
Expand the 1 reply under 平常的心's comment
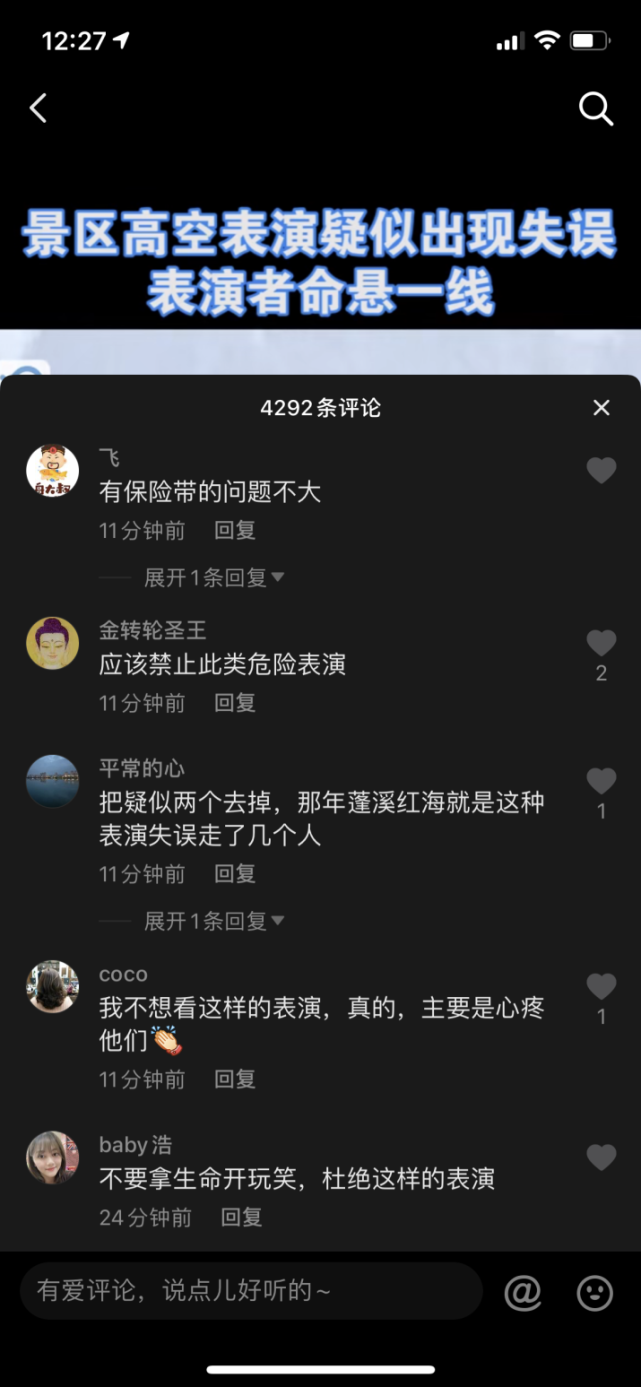point(214,921)
